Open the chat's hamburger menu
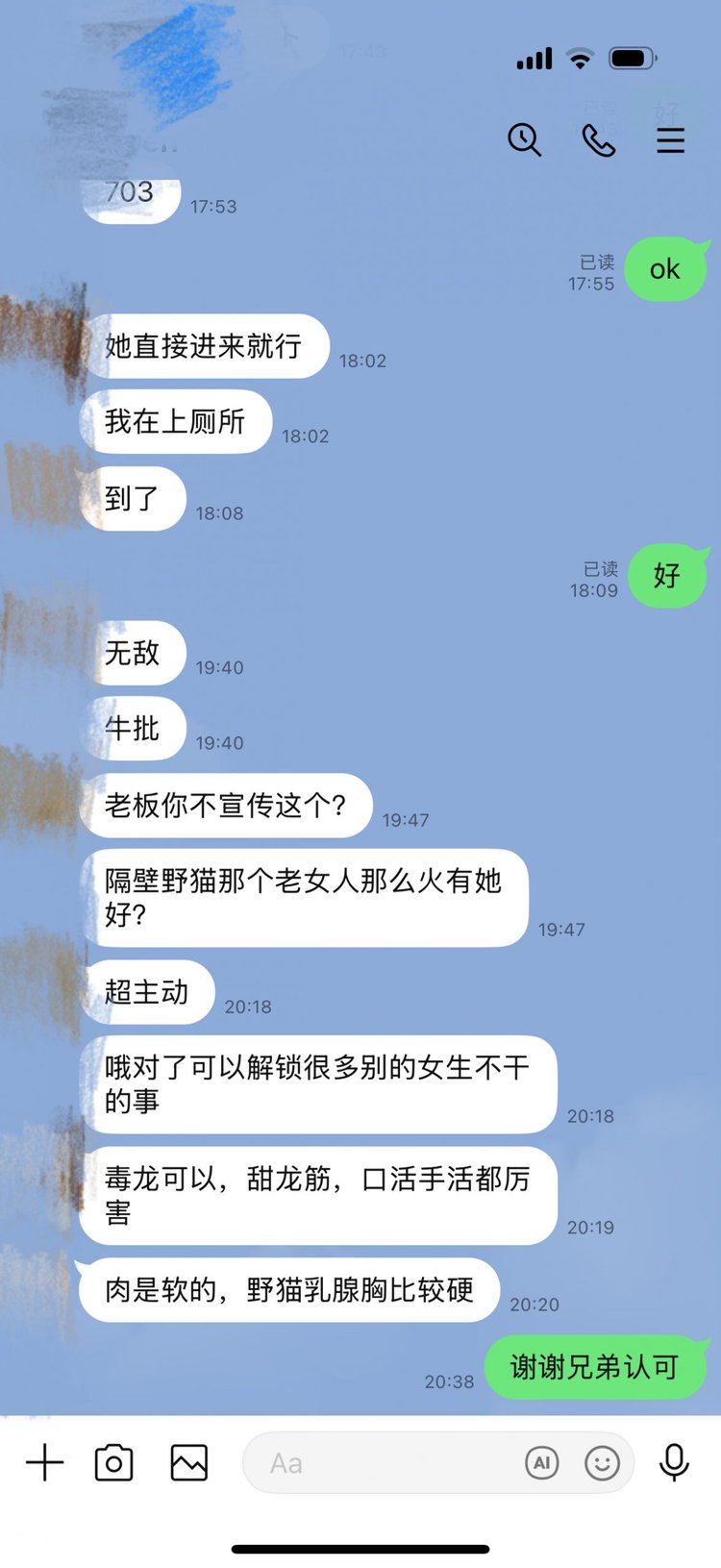 (670, 140)
